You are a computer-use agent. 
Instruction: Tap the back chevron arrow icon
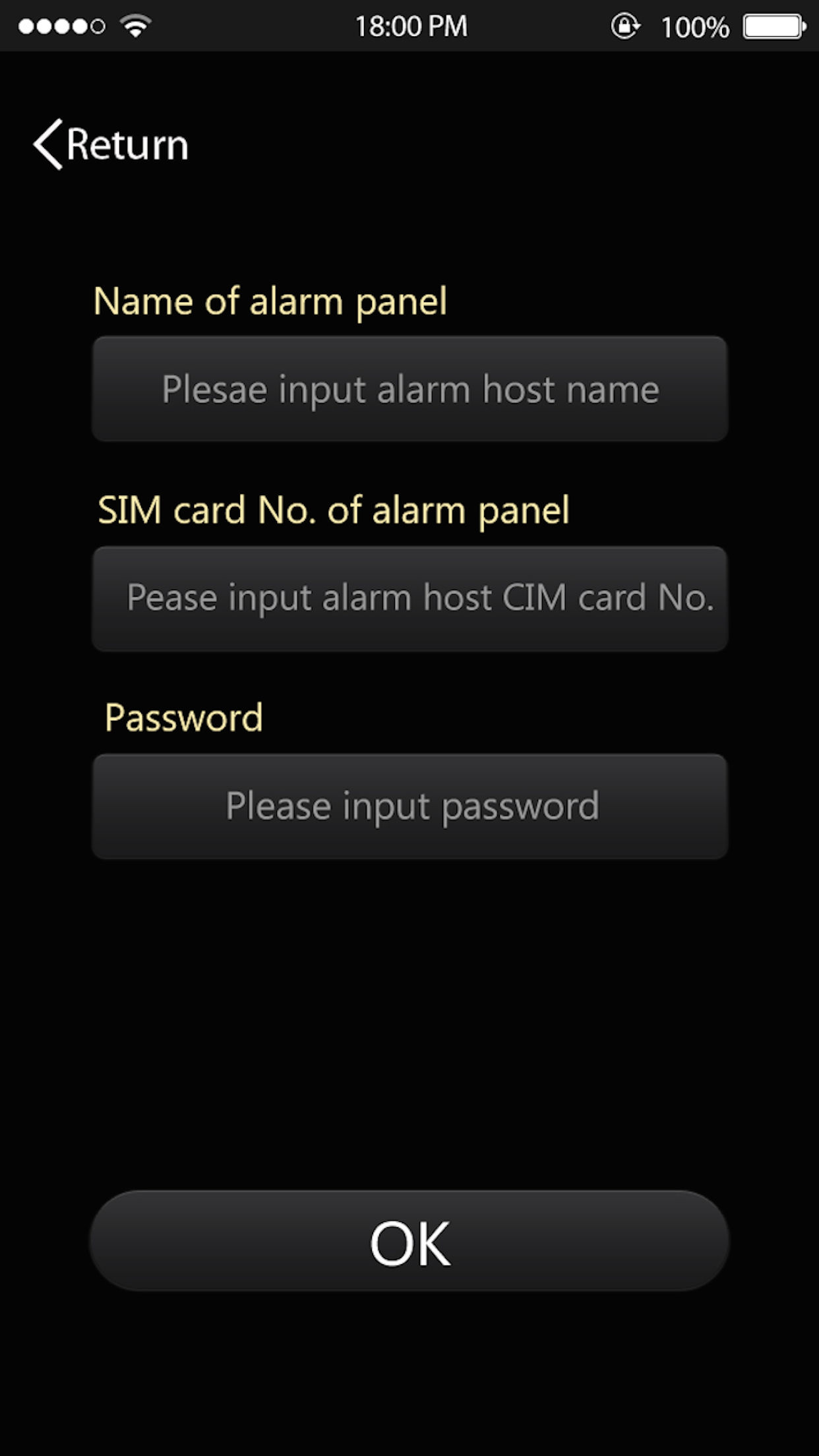(x=48, y=144)
